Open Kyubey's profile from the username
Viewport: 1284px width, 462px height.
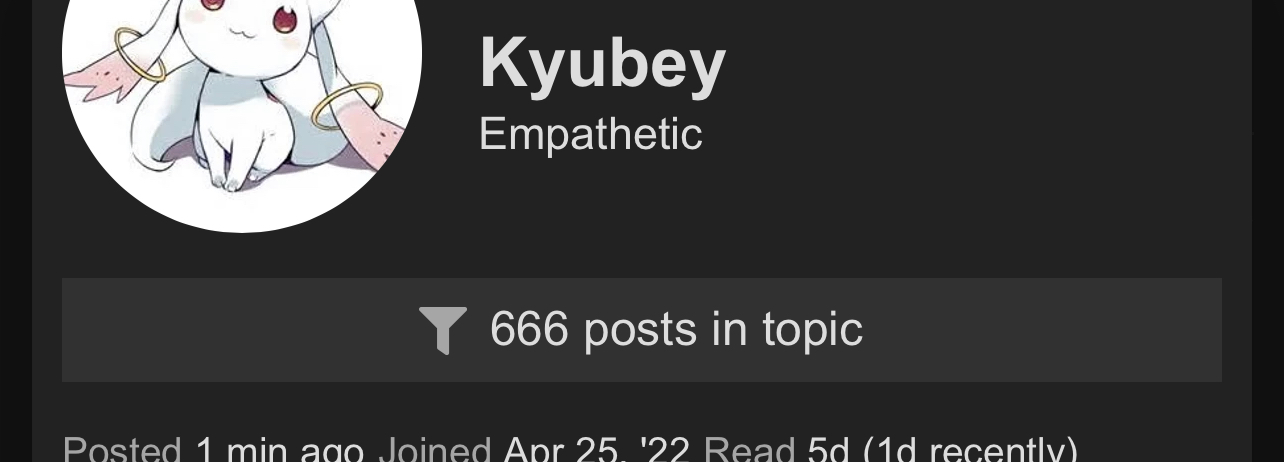(x=602, y=65)
